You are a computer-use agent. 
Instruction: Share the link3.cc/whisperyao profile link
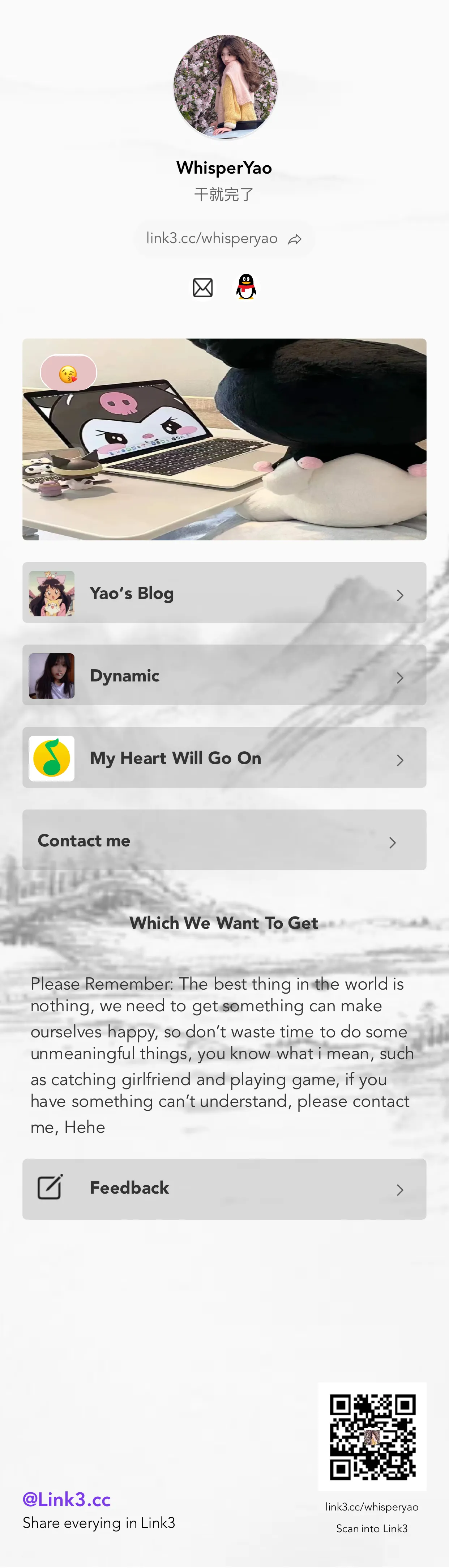click(295, 239)
